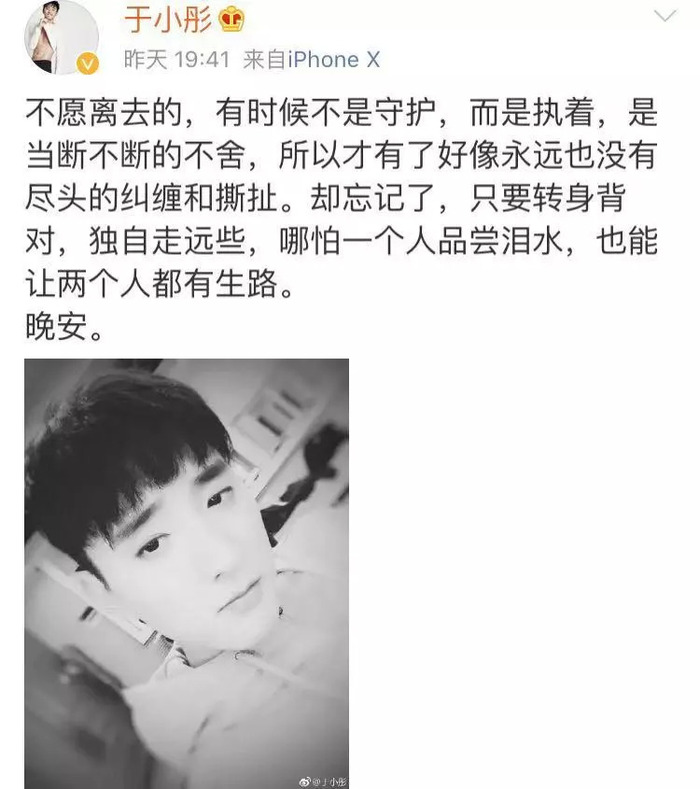Open 于小彤's profile avatar
Viewport: 700px width, 789px height.
62,37
